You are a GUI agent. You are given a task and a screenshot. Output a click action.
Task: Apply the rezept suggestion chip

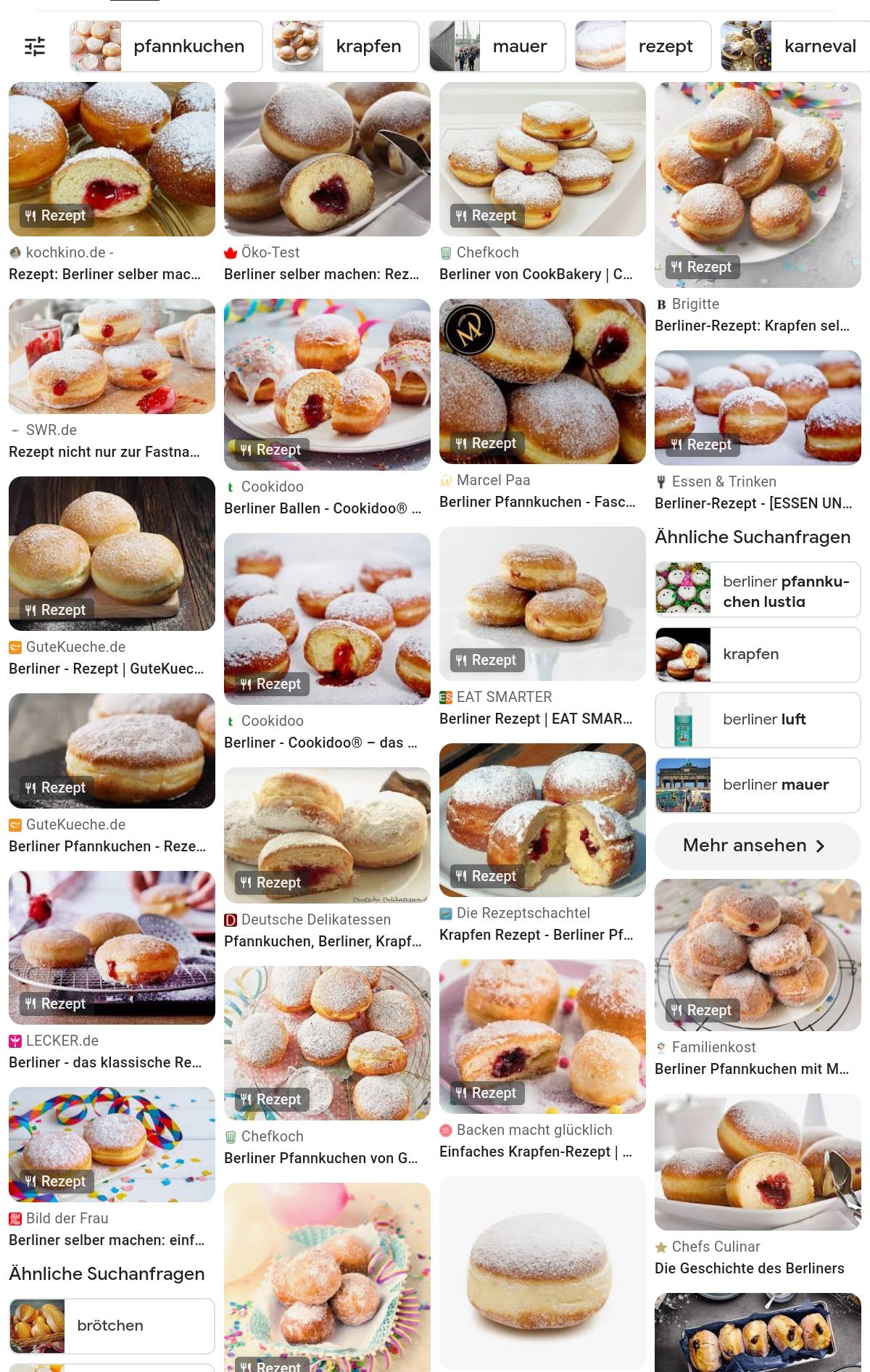tap(642, 46)
